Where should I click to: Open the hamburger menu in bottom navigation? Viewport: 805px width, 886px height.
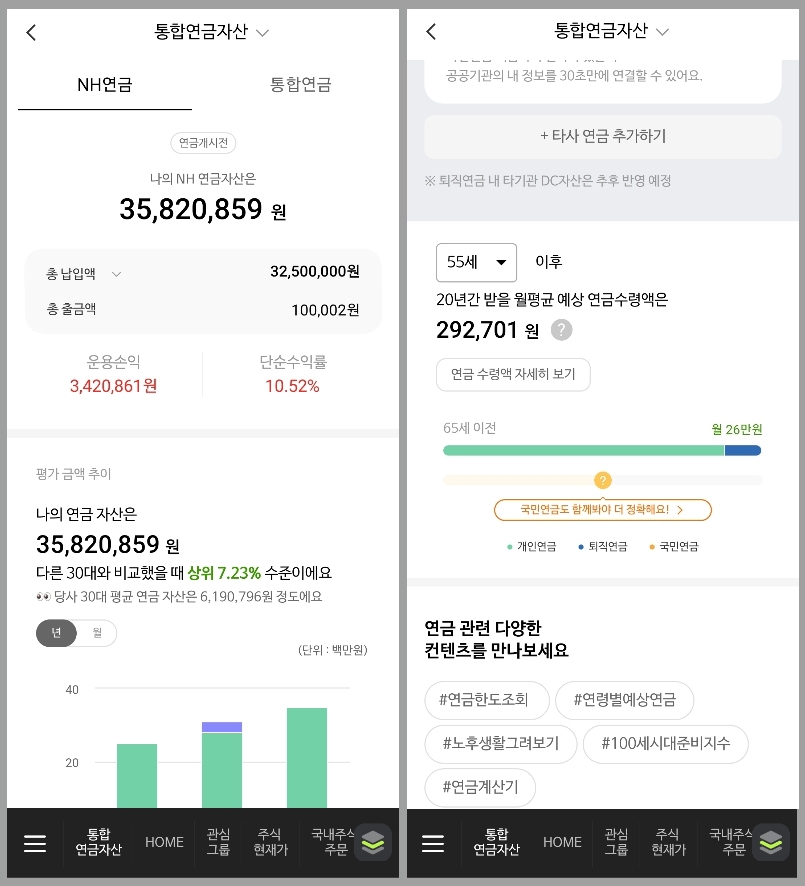click(x=35, y=843)
